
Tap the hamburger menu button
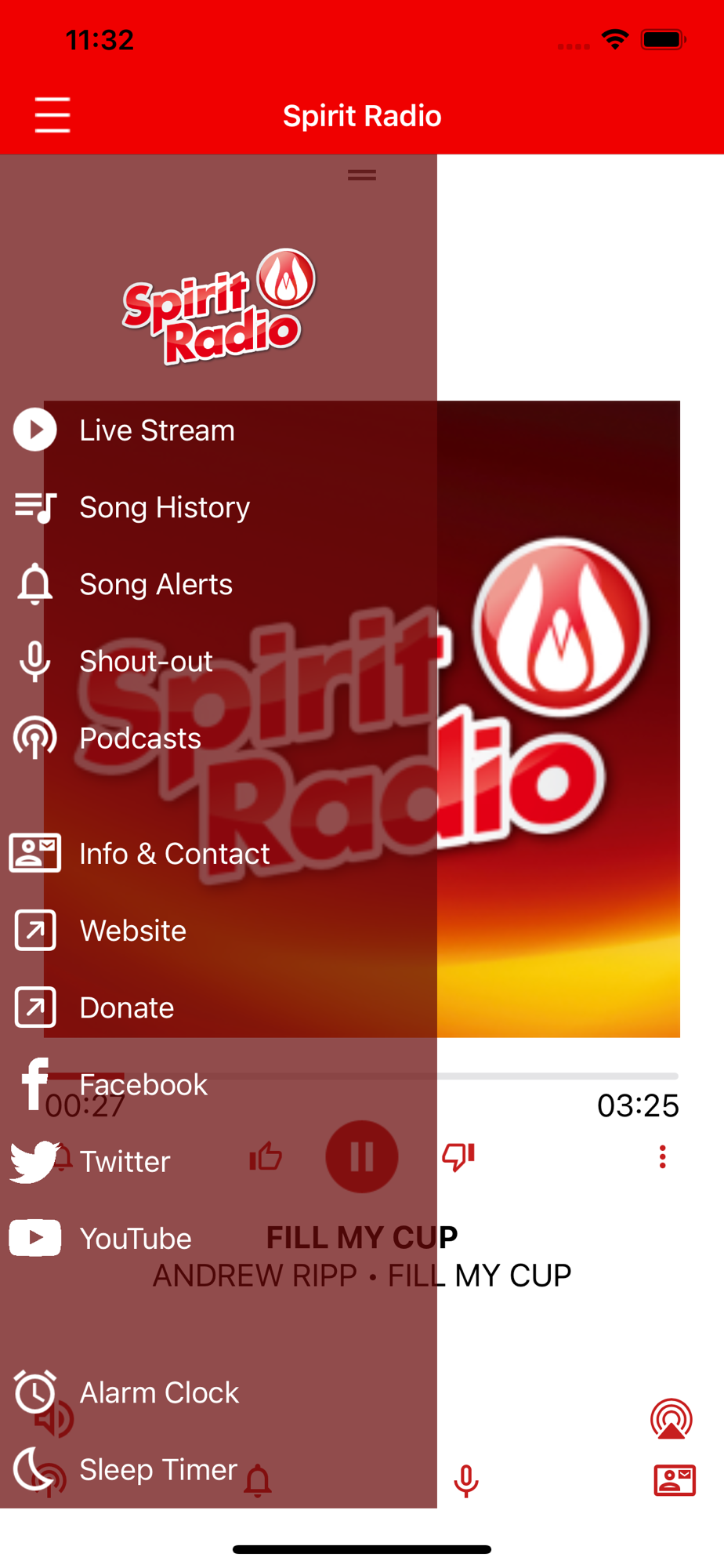coord(52,115)
